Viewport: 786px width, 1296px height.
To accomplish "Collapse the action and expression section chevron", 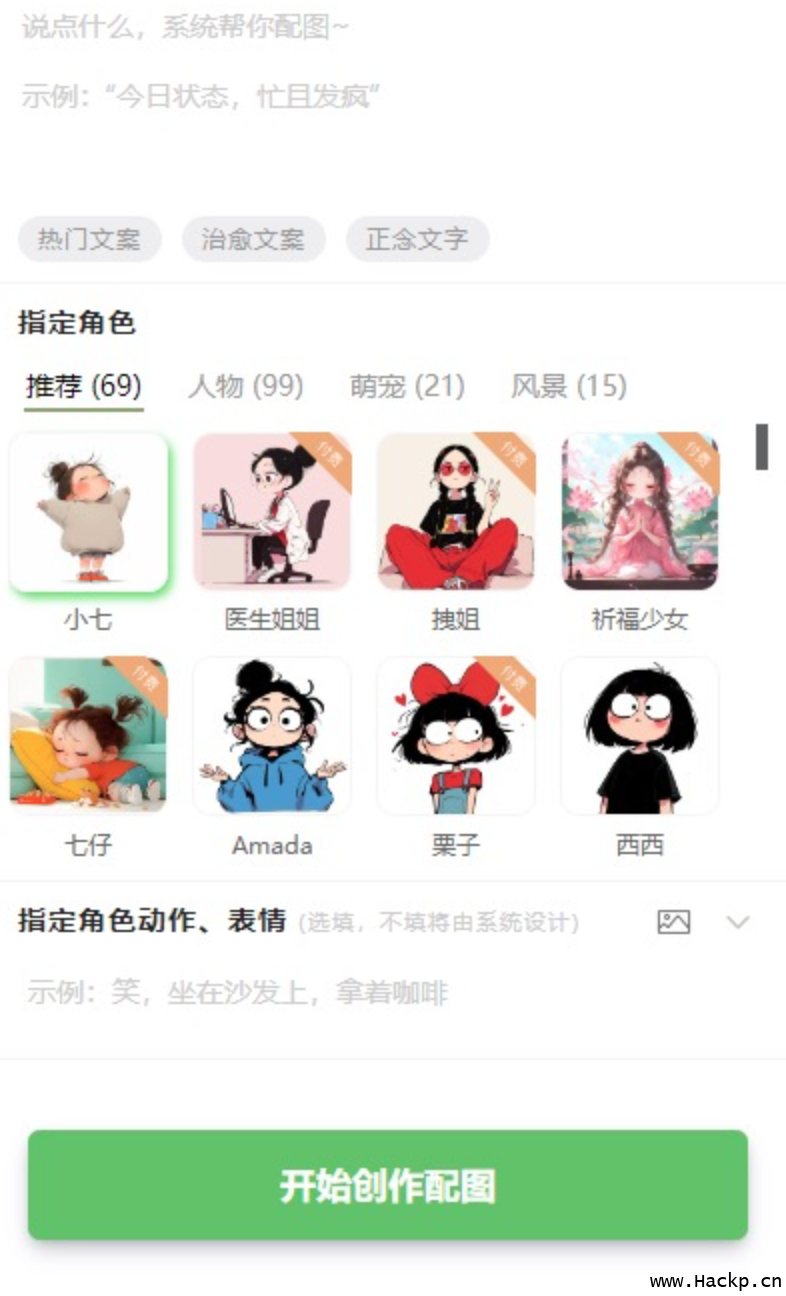I will (738, 922).
